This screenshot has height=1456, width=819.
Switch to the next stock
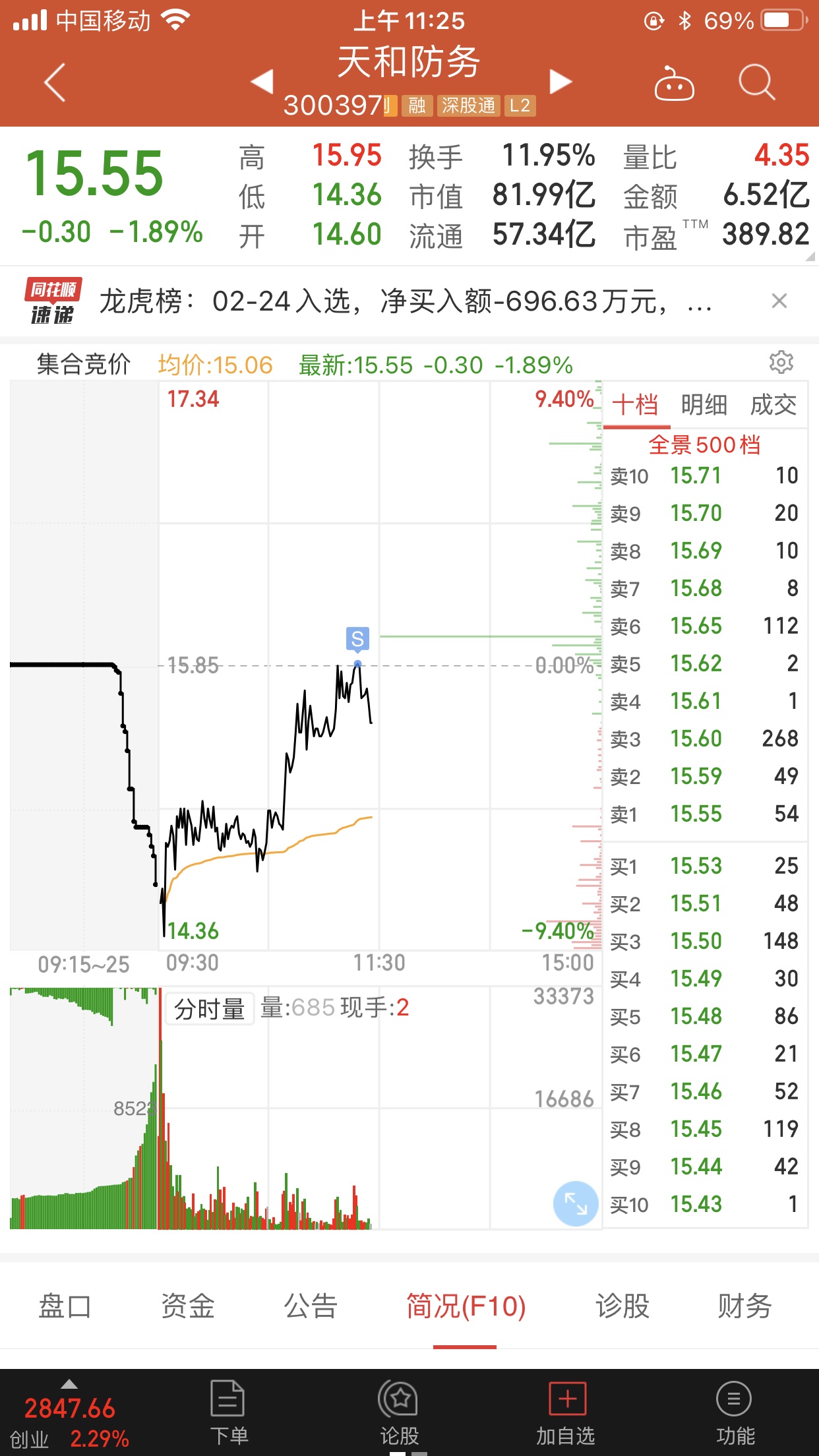(x=561, y=82)
